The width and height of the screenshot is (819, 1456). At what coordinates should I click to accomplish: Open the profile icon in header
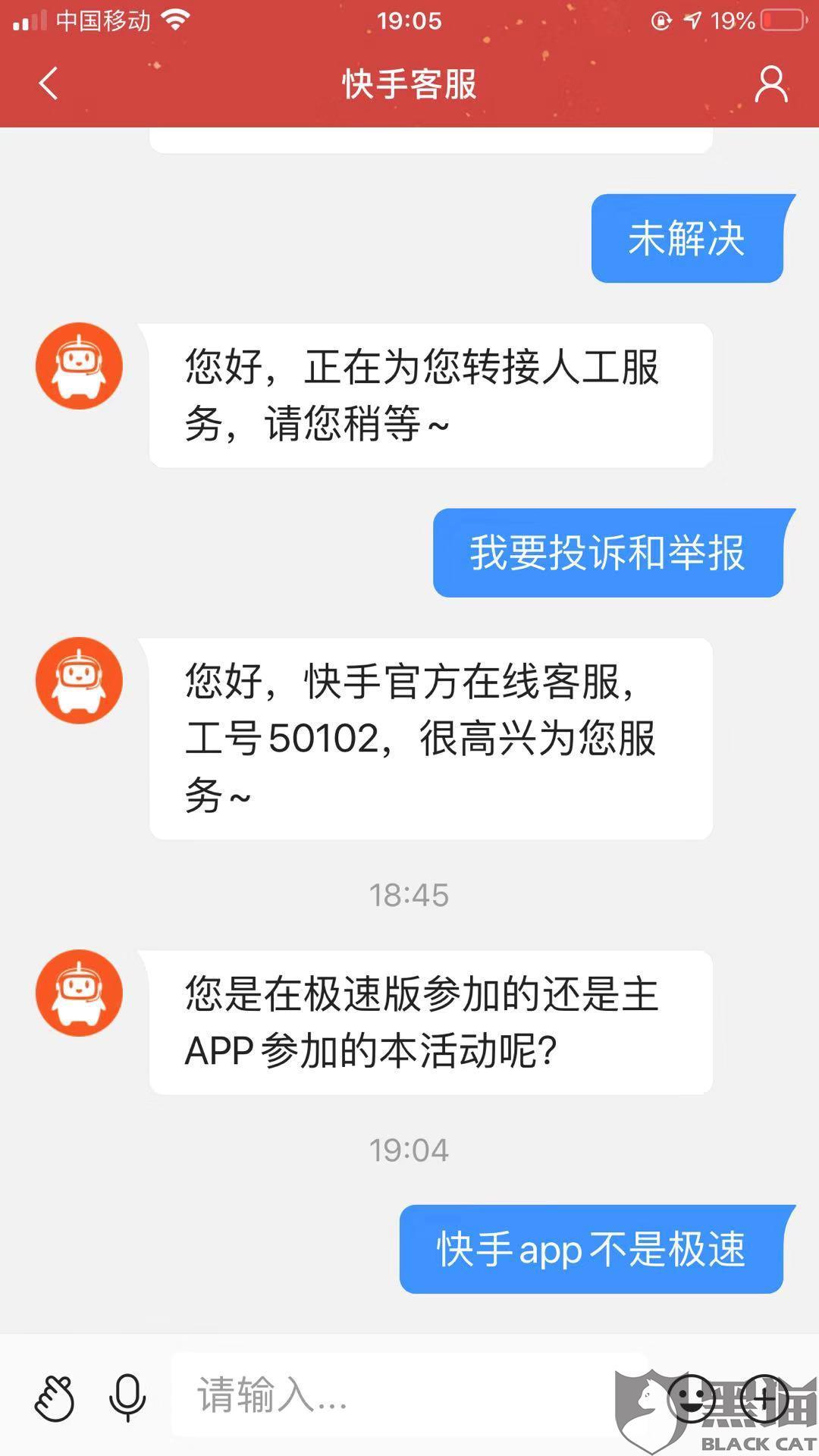[771, 83]
